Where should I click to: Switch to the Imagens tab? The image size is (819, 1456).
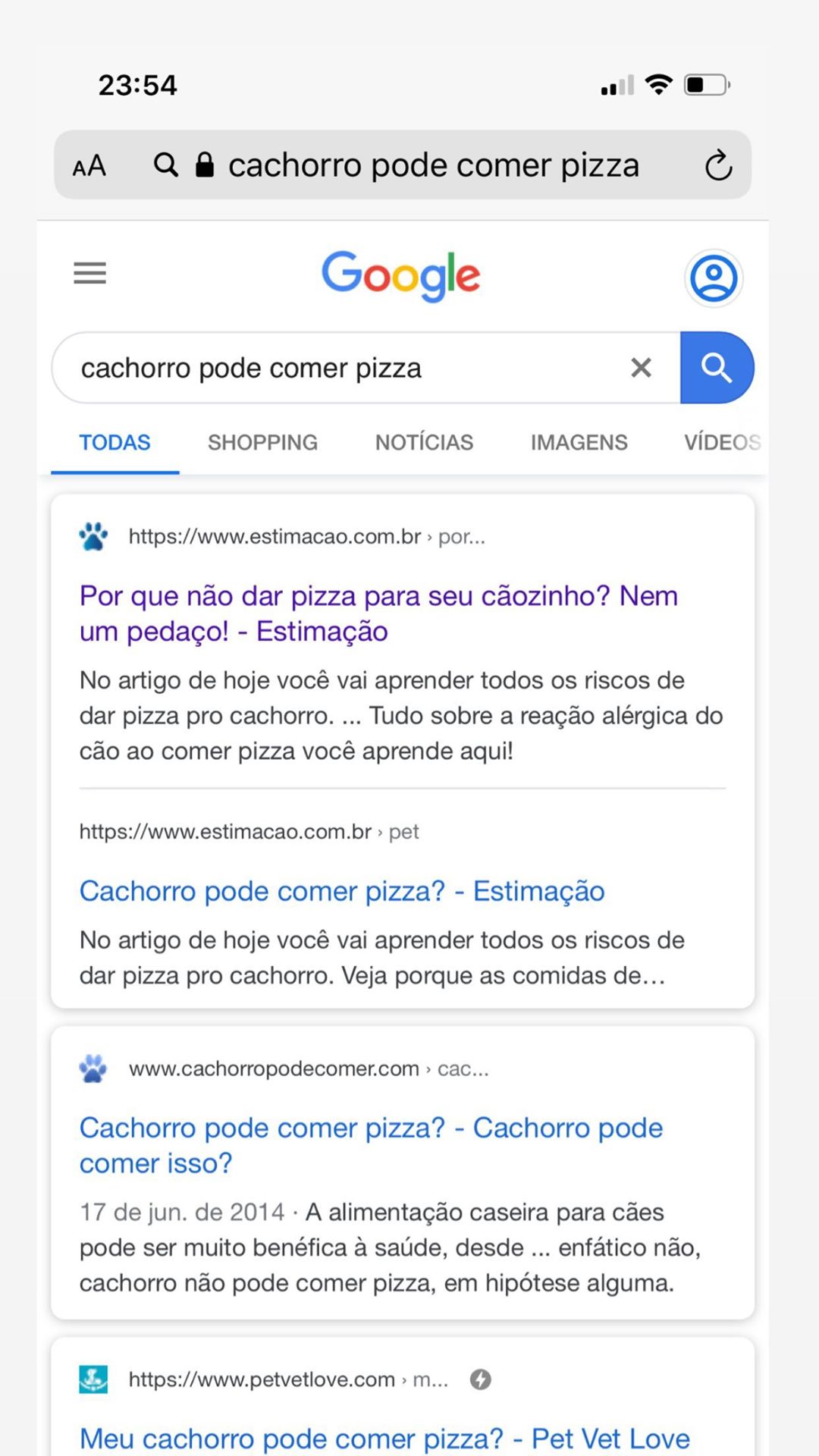(x=579, y=442)
